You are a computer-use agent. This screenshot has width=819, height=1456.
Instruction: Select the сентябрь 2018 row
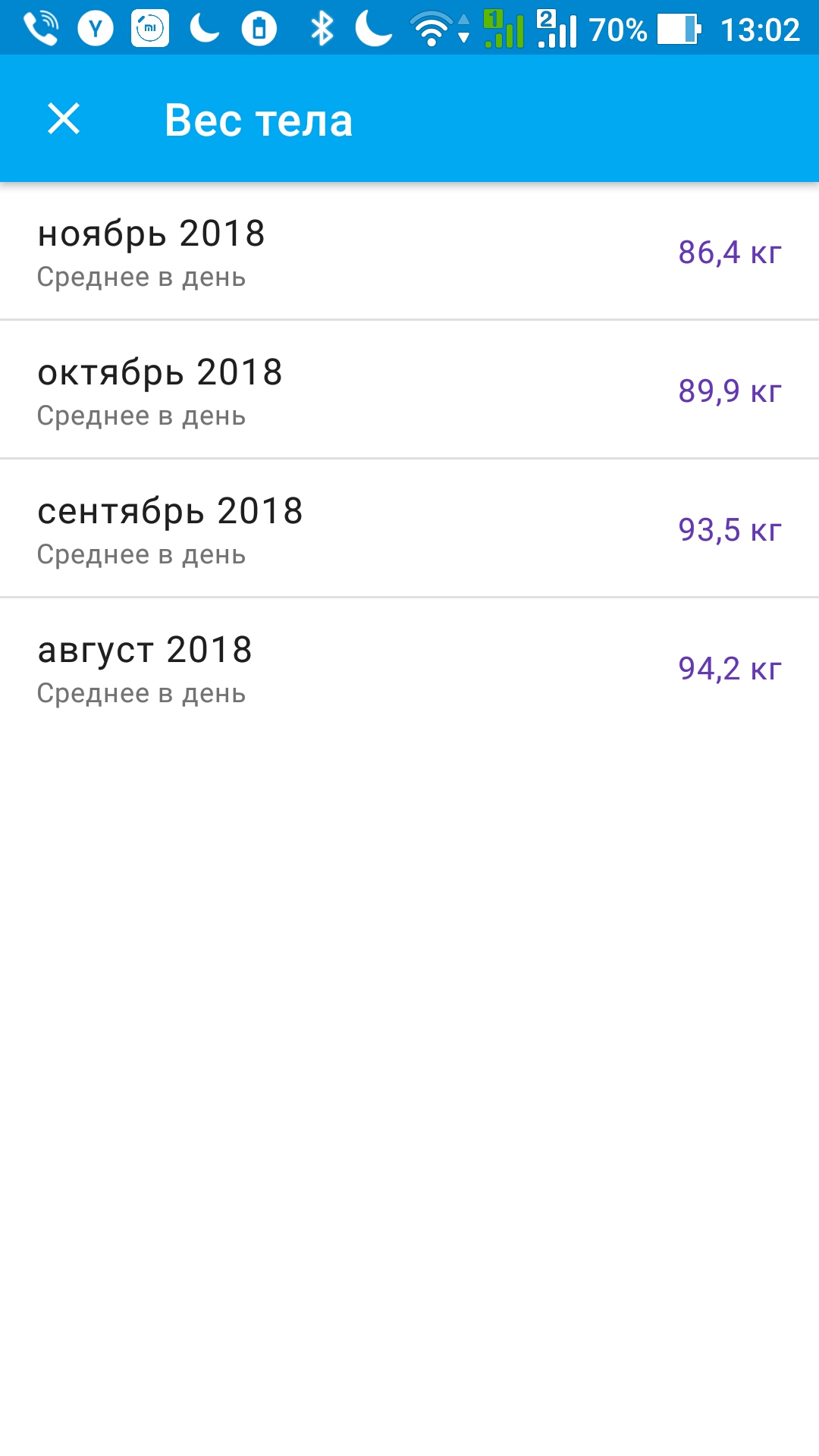pos(409,529)
